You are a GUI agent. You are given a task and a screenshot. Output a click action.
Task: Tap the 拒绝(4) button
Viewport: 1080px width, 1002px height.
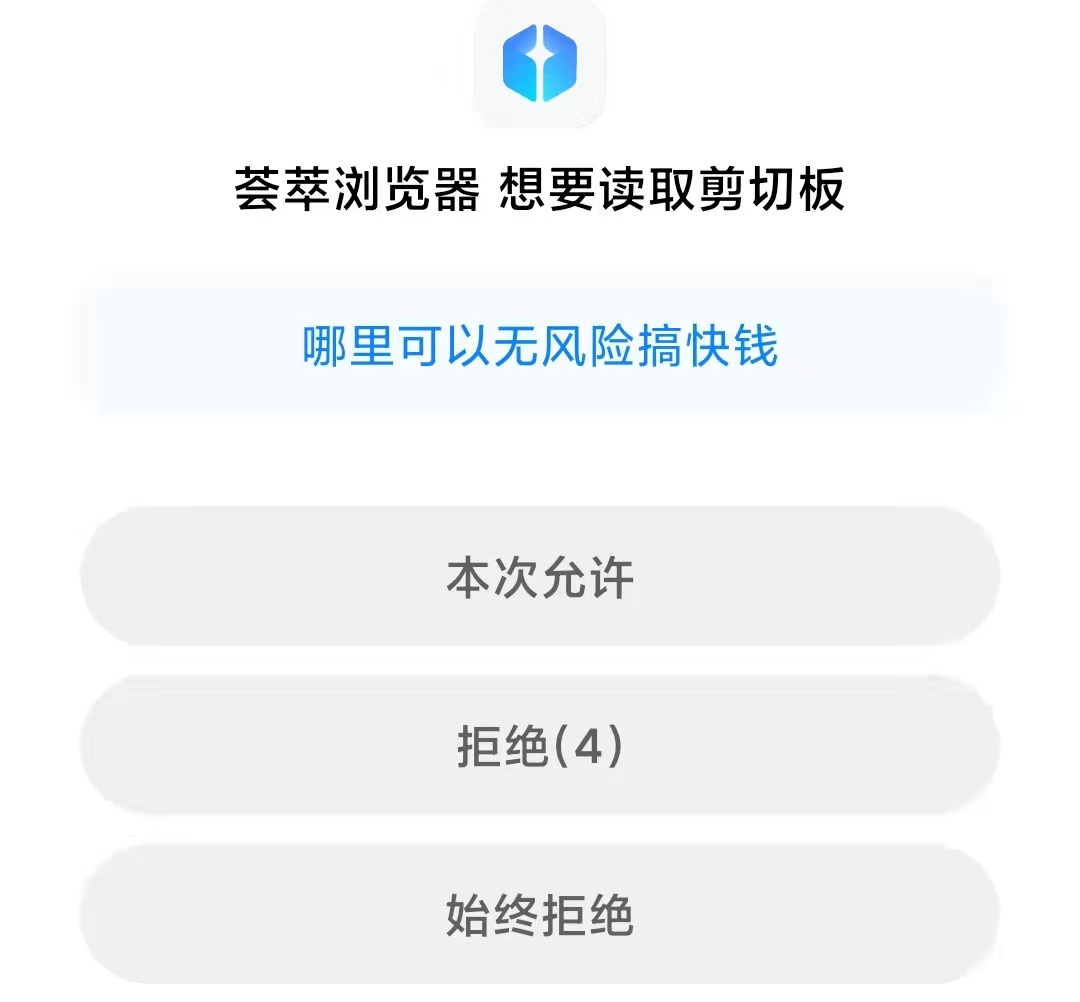540,746
